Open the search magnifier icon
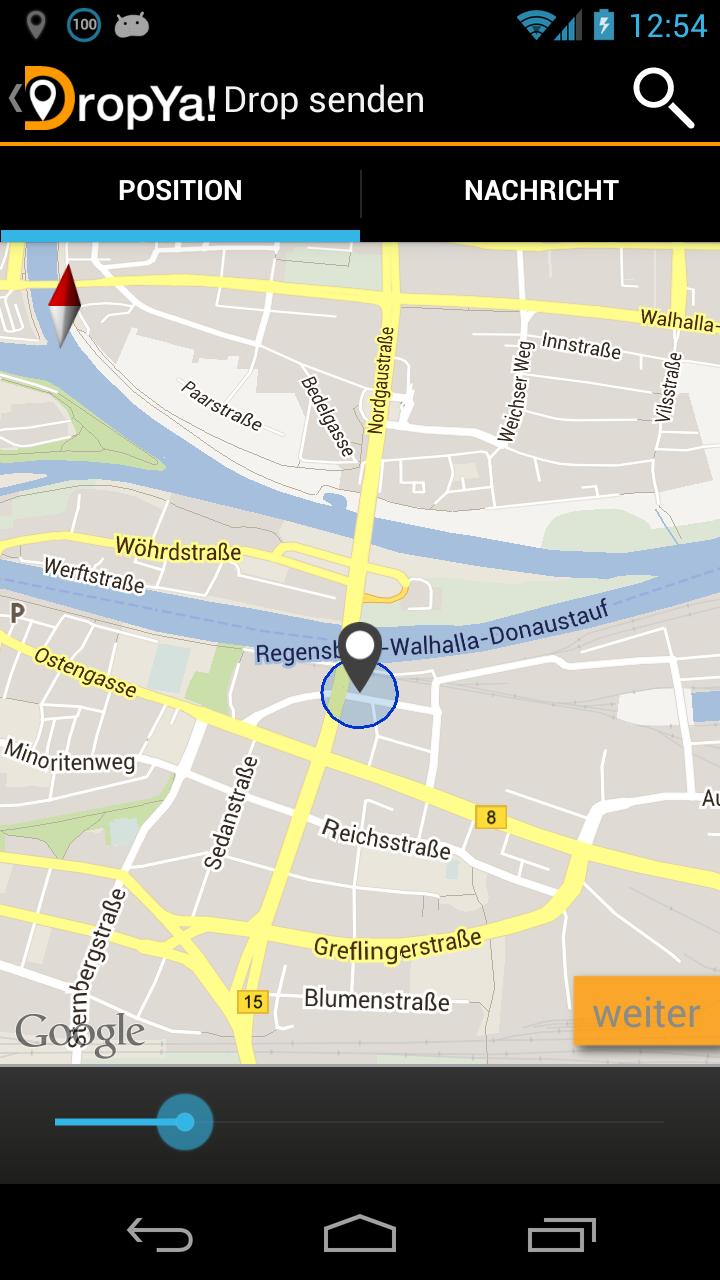 [663, 99]
